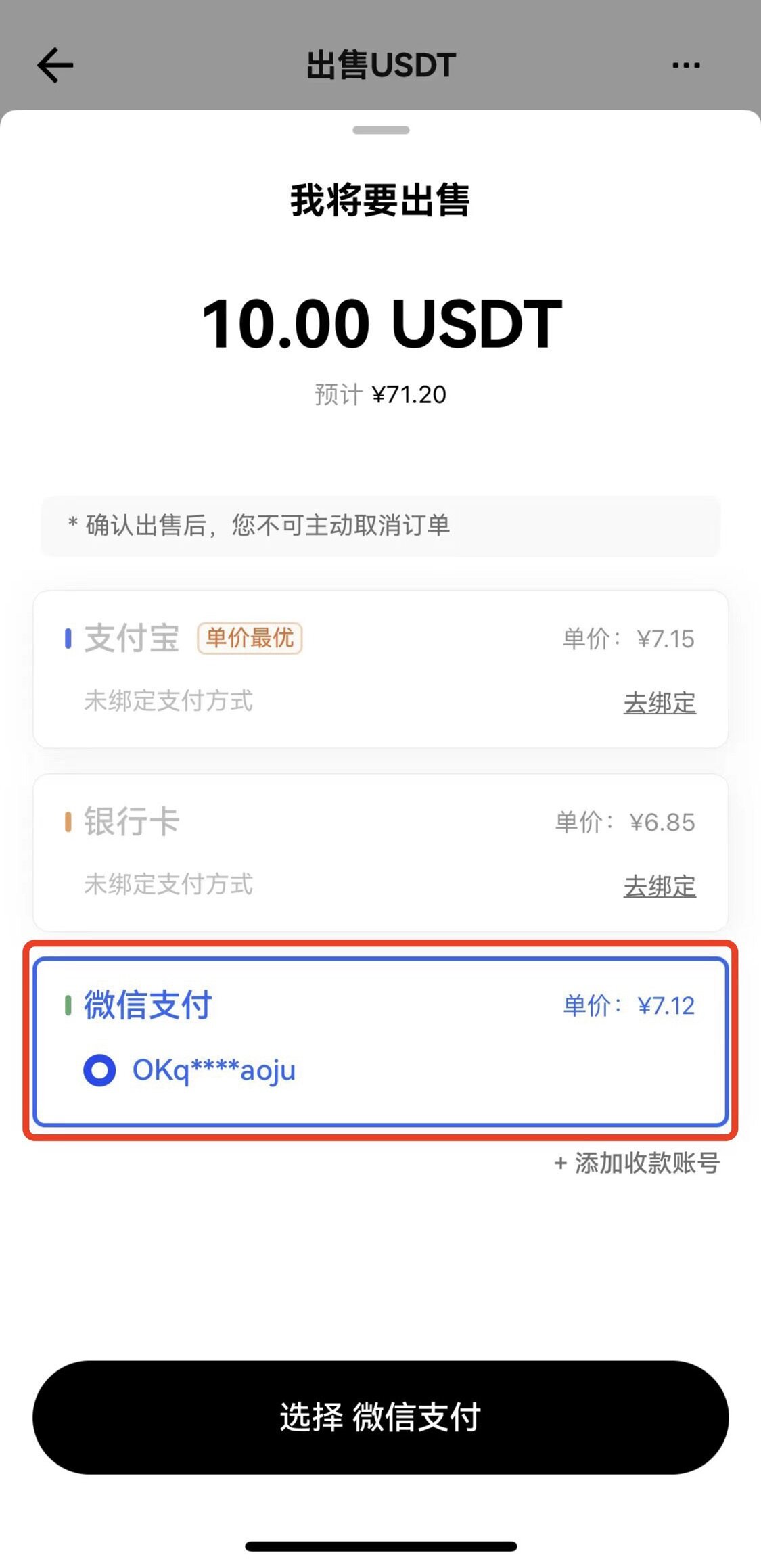761x1568 pixels.
Task: Tap 去绑定 in the 支付宝 card
Action: [660, 703]
